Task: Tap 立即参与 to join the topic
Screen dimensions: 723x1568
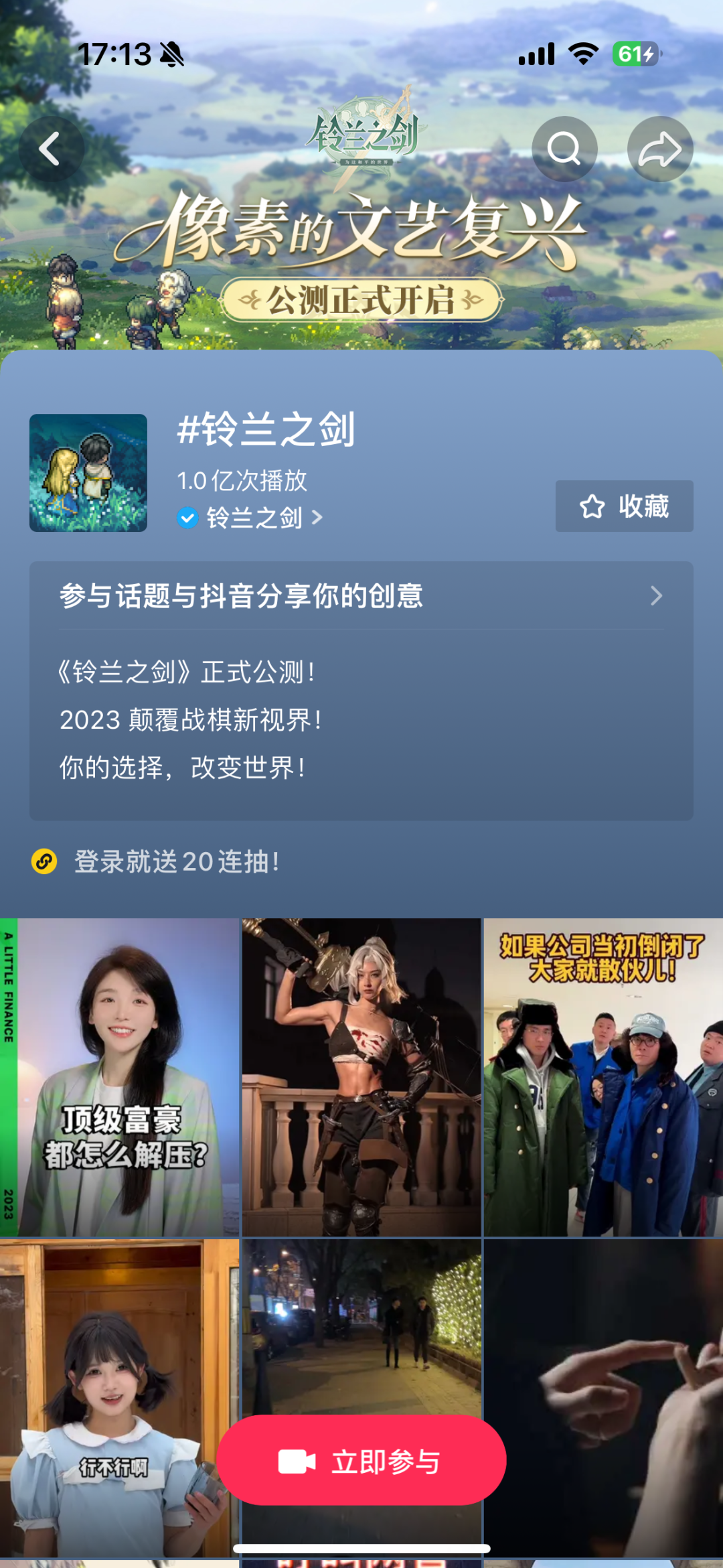Action: pos(361,1462)
